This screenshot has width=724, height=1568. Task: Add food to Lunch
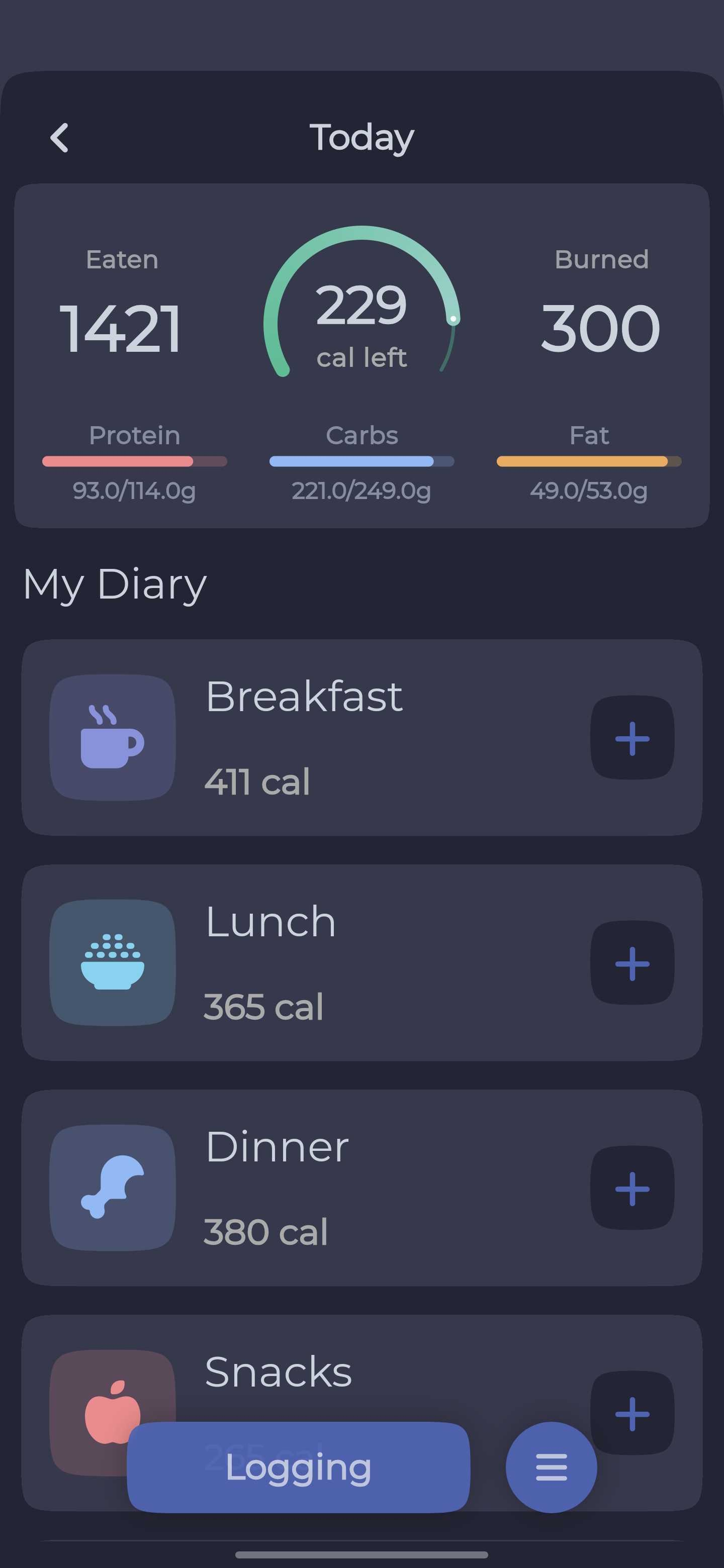(x=631, y=963)
